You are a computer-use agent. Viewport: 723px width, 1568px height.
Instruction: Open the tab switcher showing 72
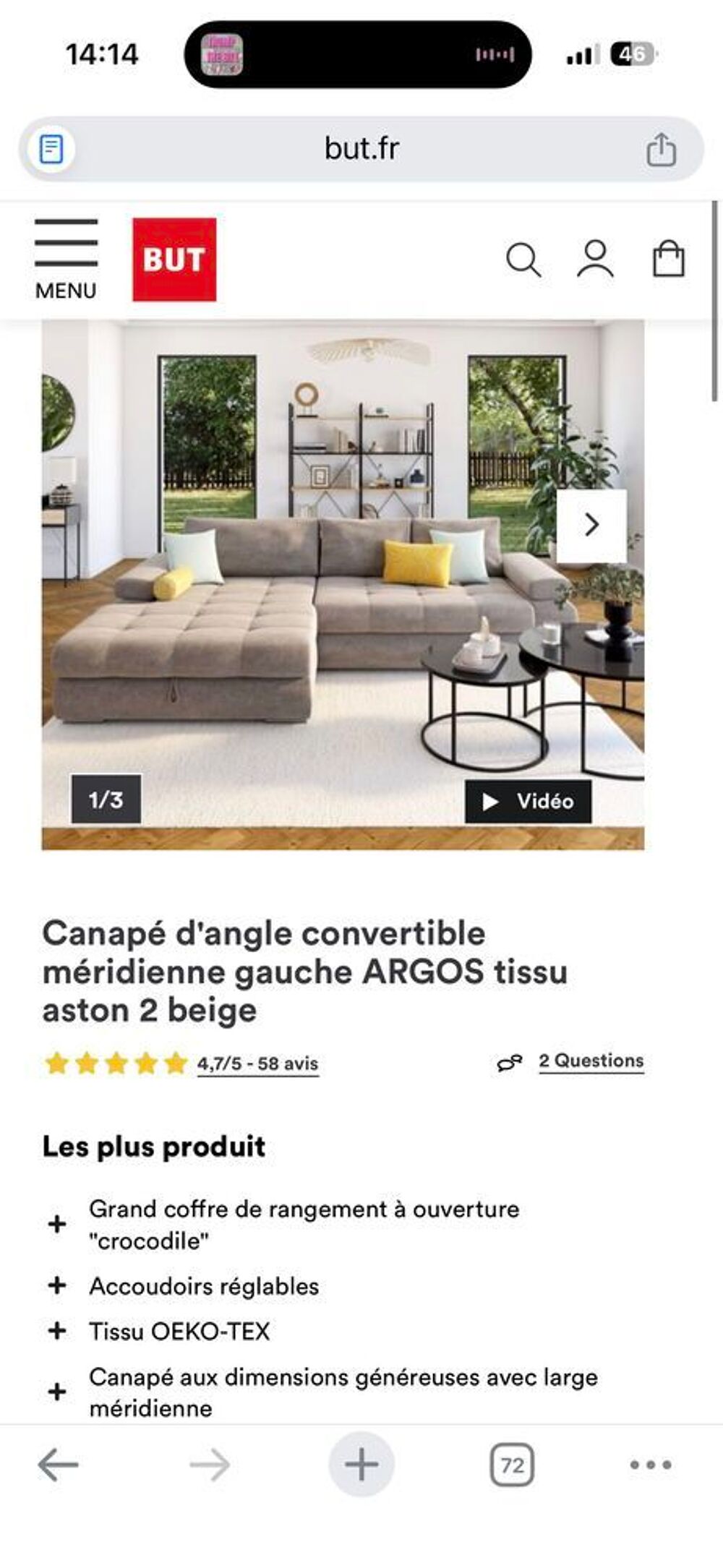pyautogui.click(x=512, y=1465)
